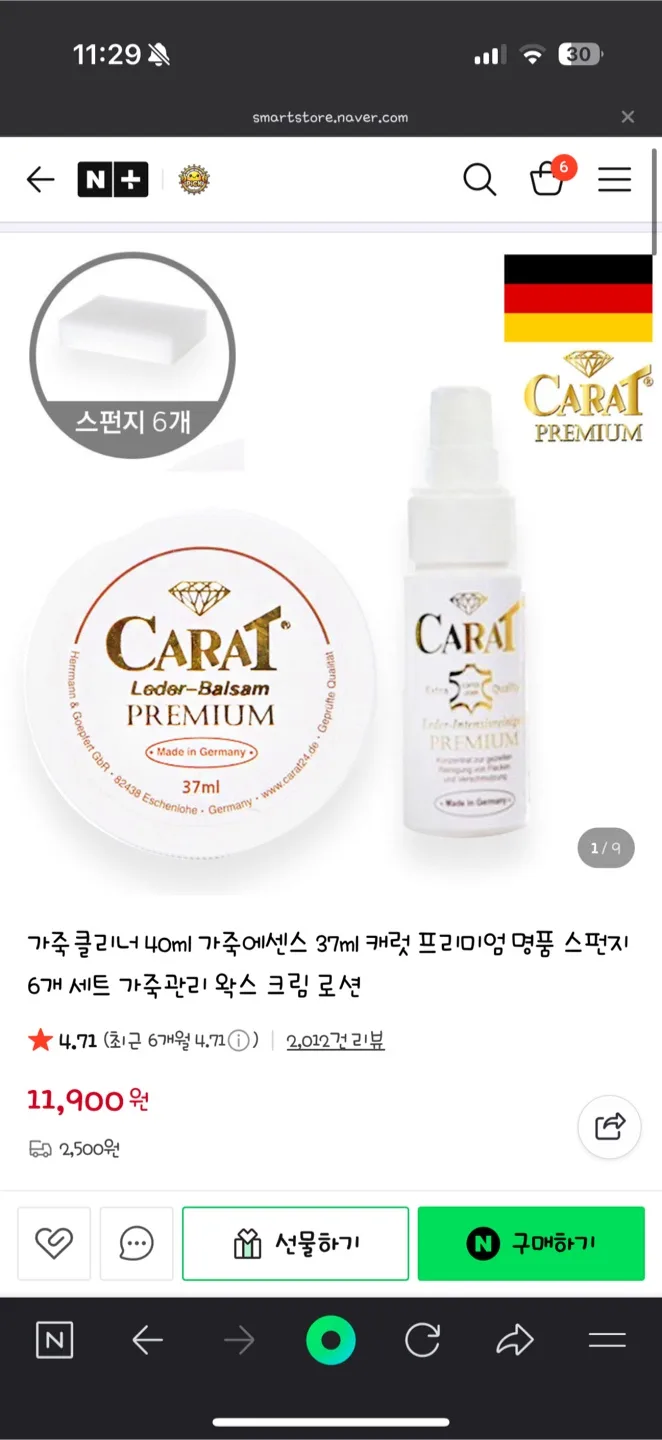Share this product
This screenshot has height=1440, width=662.
tap(610, 1126)
